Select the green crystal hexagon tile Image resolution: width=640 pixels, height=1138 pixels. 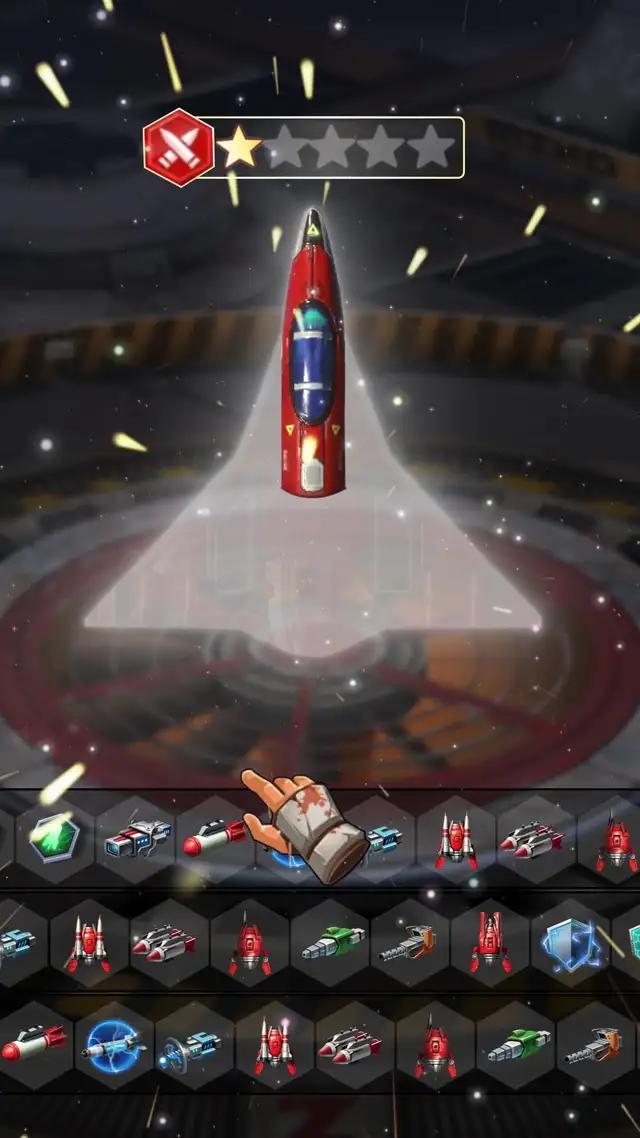(x=55, y=834)
